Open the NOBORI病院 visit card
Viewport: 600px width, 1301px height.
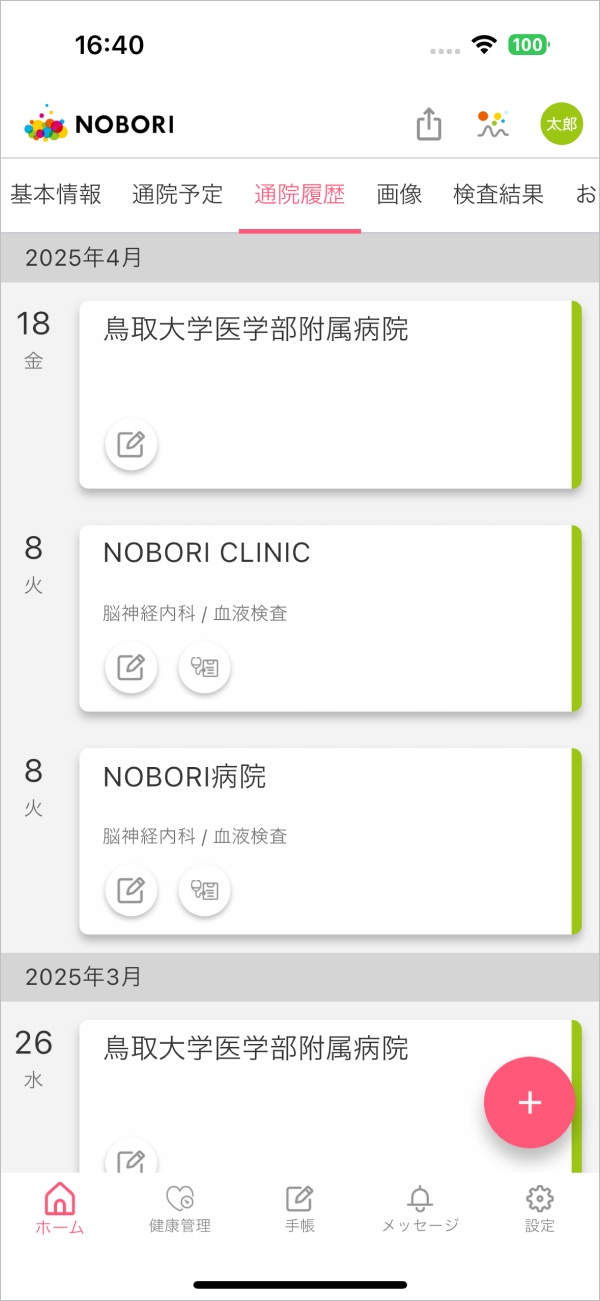[x=330, y=842]
